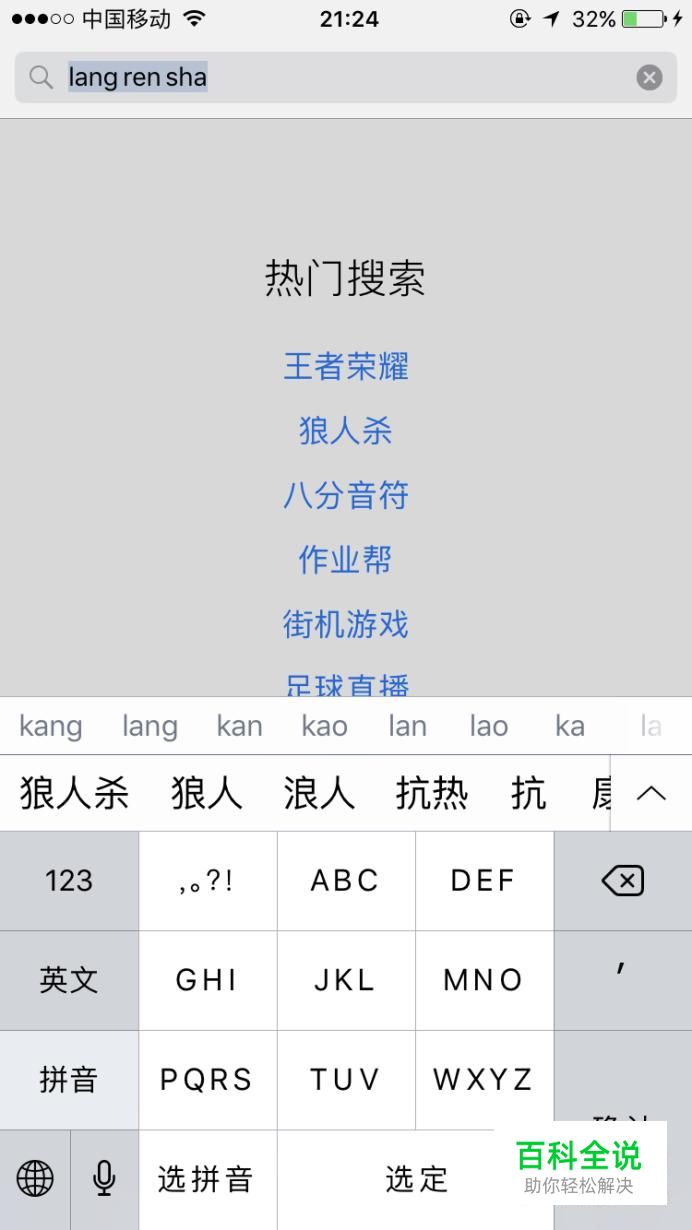Clear the search field text
The height and width of the screenshot is (1230, 692).
[x=650, y=77]
